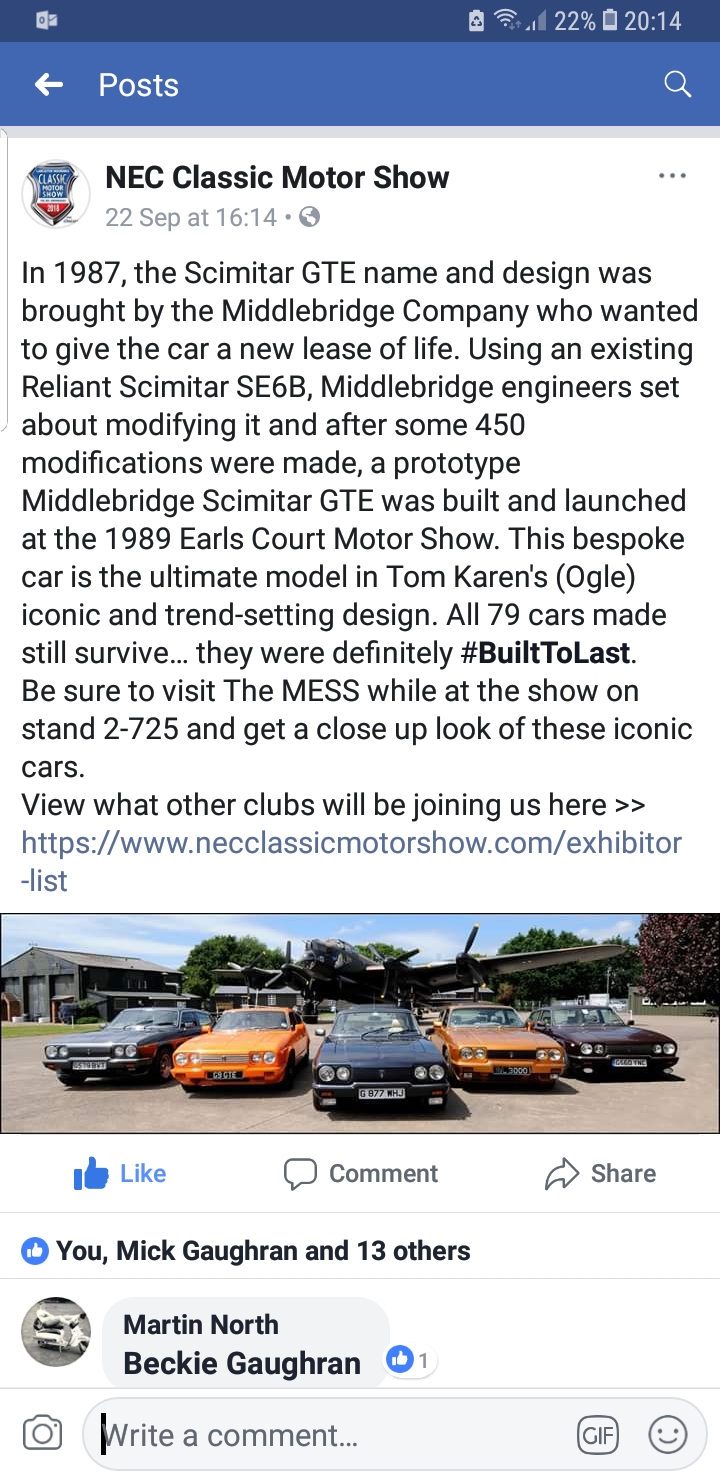Image resolution: width=720 pixels, height=1480 pixels.
Task: Open tagged Beckie Gaughran profile
Action: coord(241,1363)
